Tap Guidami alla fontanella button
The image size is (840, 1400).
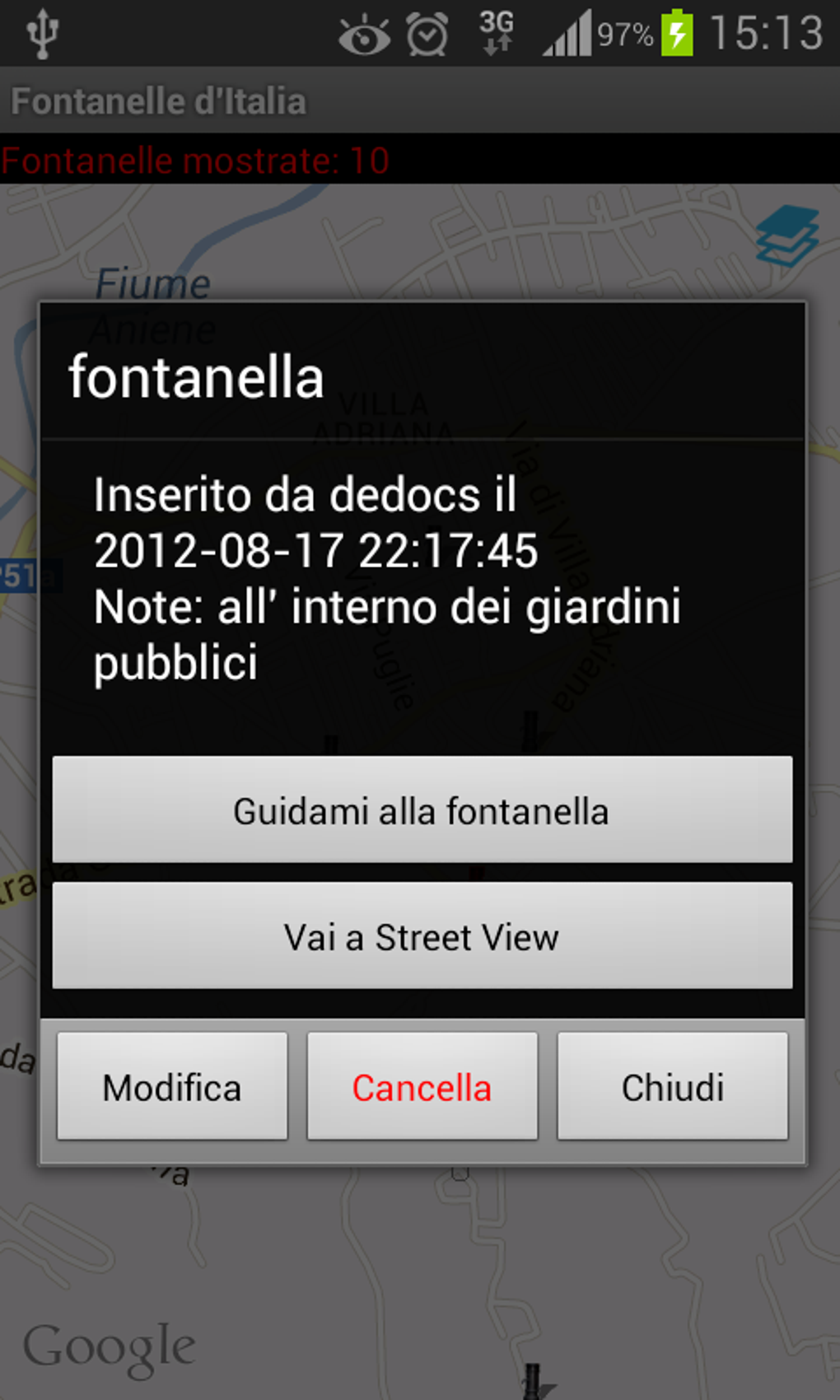tap(422, 810)
